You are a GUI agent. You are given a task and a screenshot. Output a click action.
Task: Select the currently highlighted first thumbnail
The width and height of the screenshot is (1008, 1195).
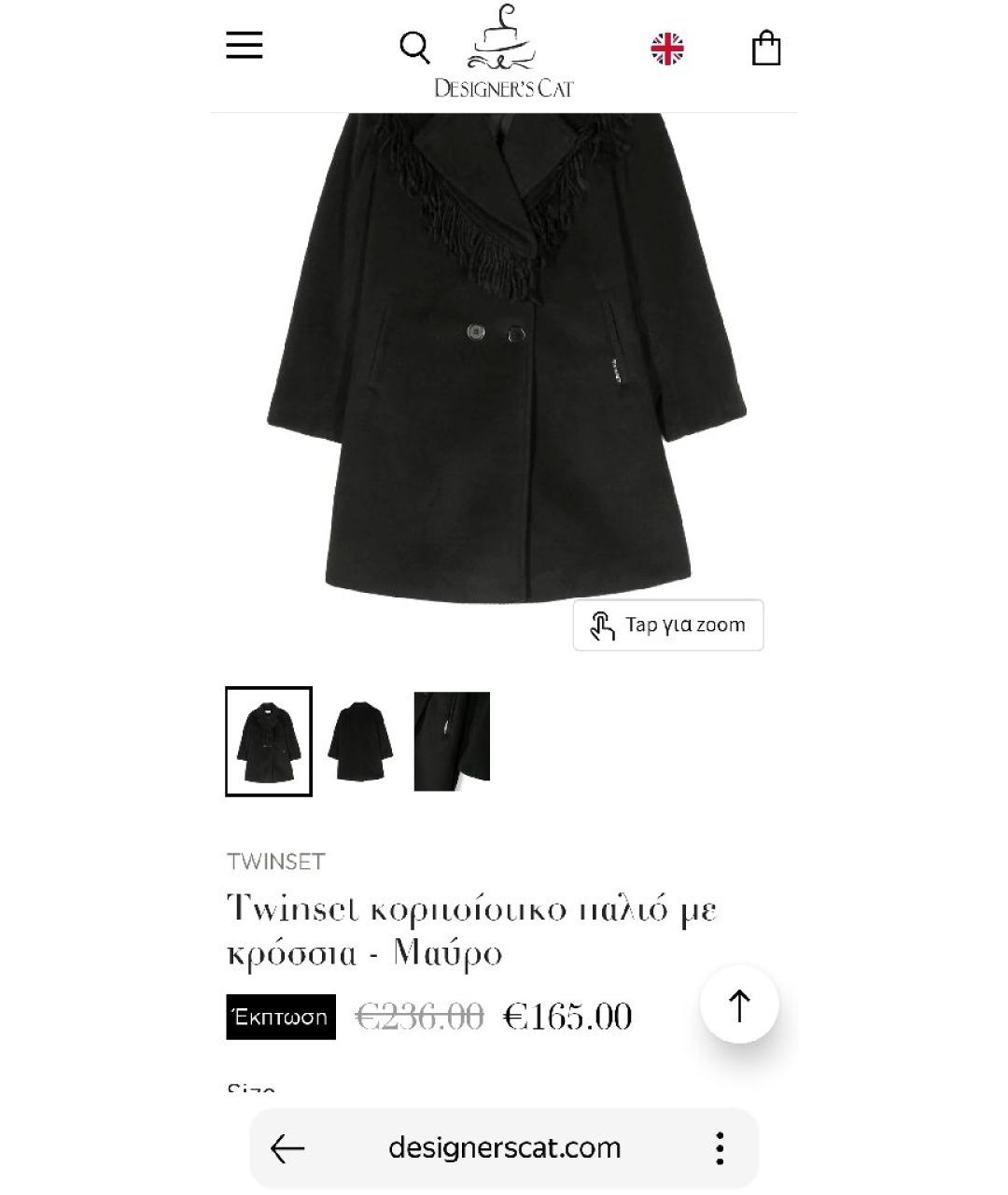[268, 742]
